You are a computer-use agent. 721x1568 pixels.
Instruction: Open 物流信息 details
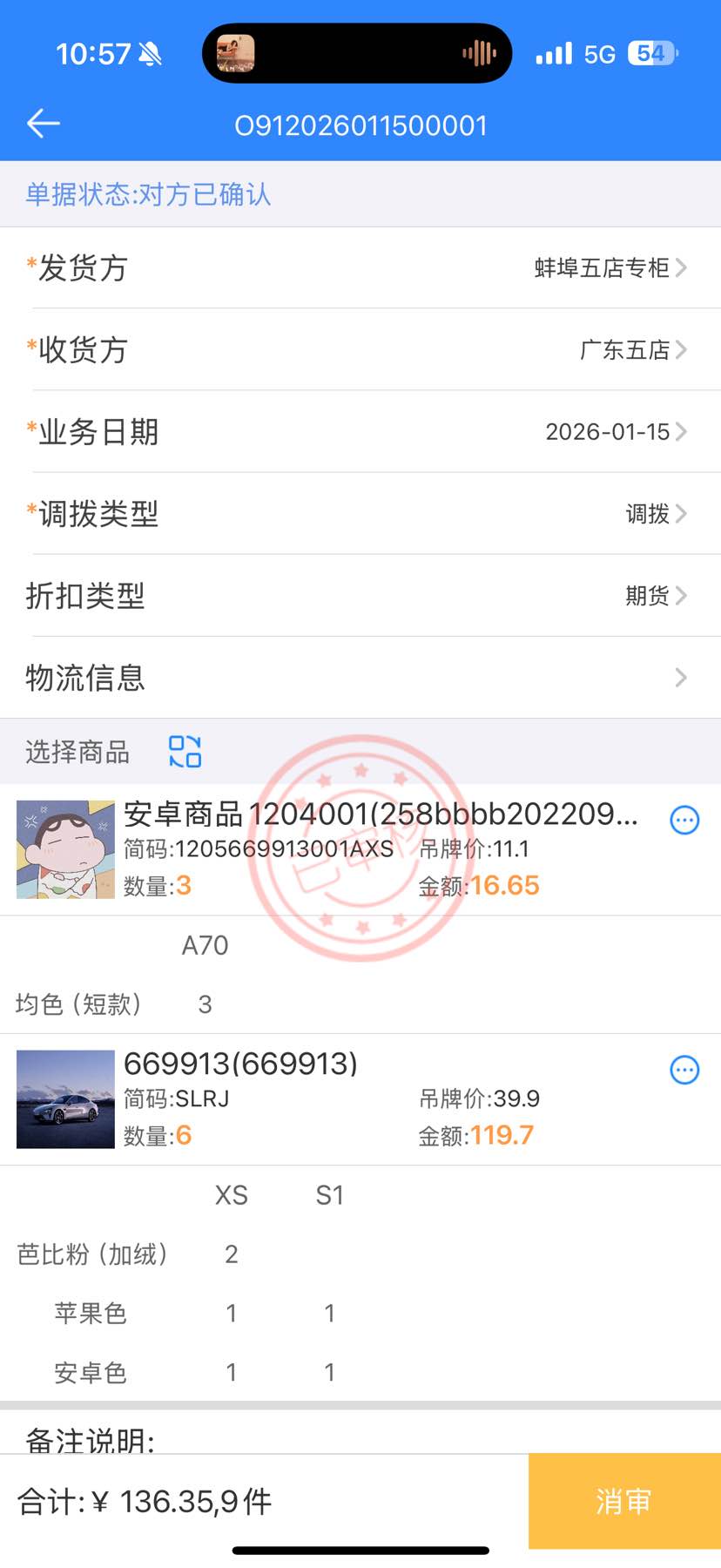pyautogui.click(x=360, y=677)
